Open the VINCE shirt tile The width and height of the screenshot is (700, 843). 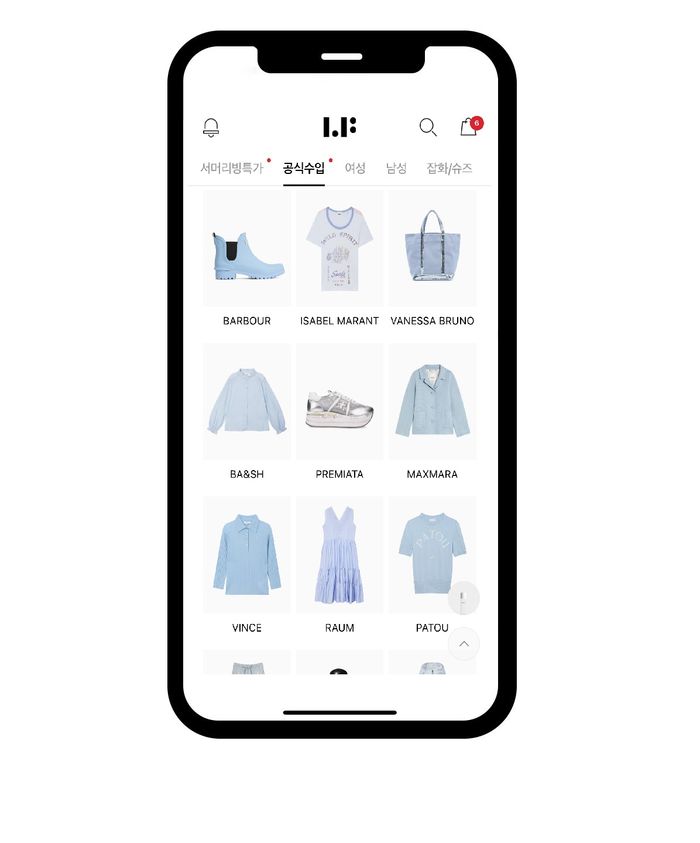pyautogui.click(x=247, y=556)
